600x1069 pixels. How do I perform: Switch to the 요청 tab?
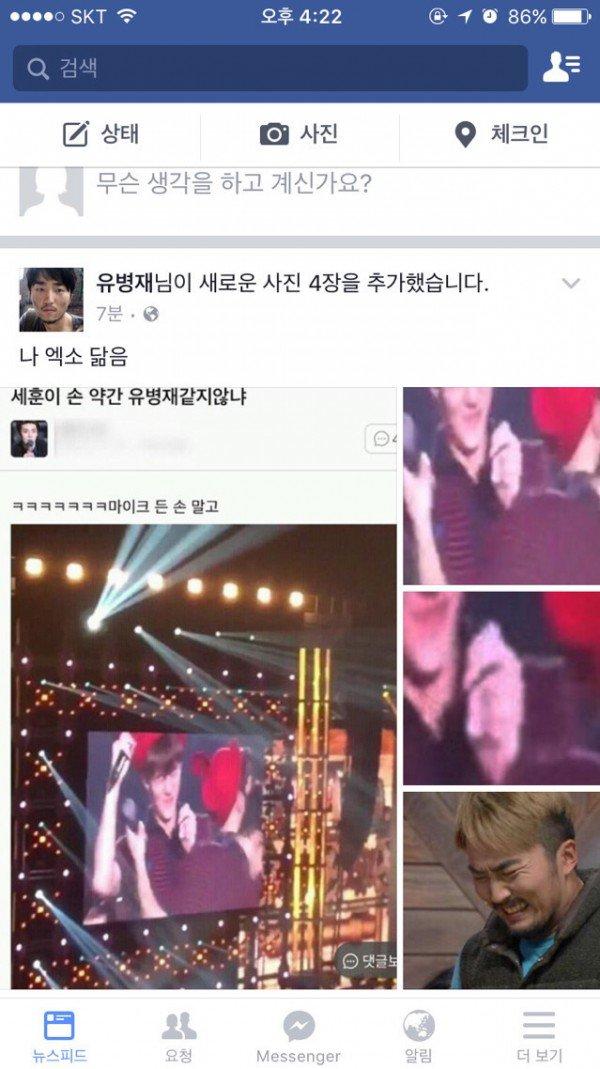pyautogui.click(x=179, y=1036)
